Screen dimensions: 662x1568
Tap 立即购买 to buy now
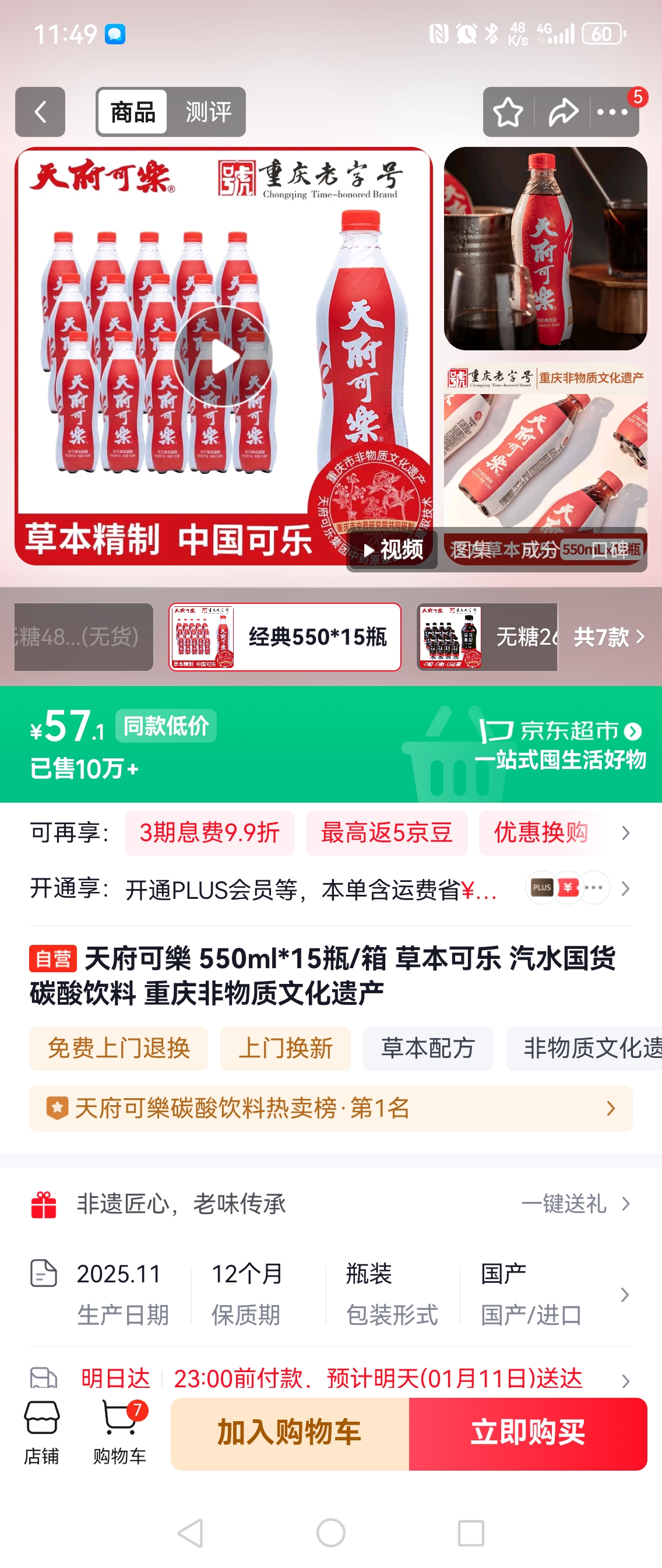(527, 1433)
